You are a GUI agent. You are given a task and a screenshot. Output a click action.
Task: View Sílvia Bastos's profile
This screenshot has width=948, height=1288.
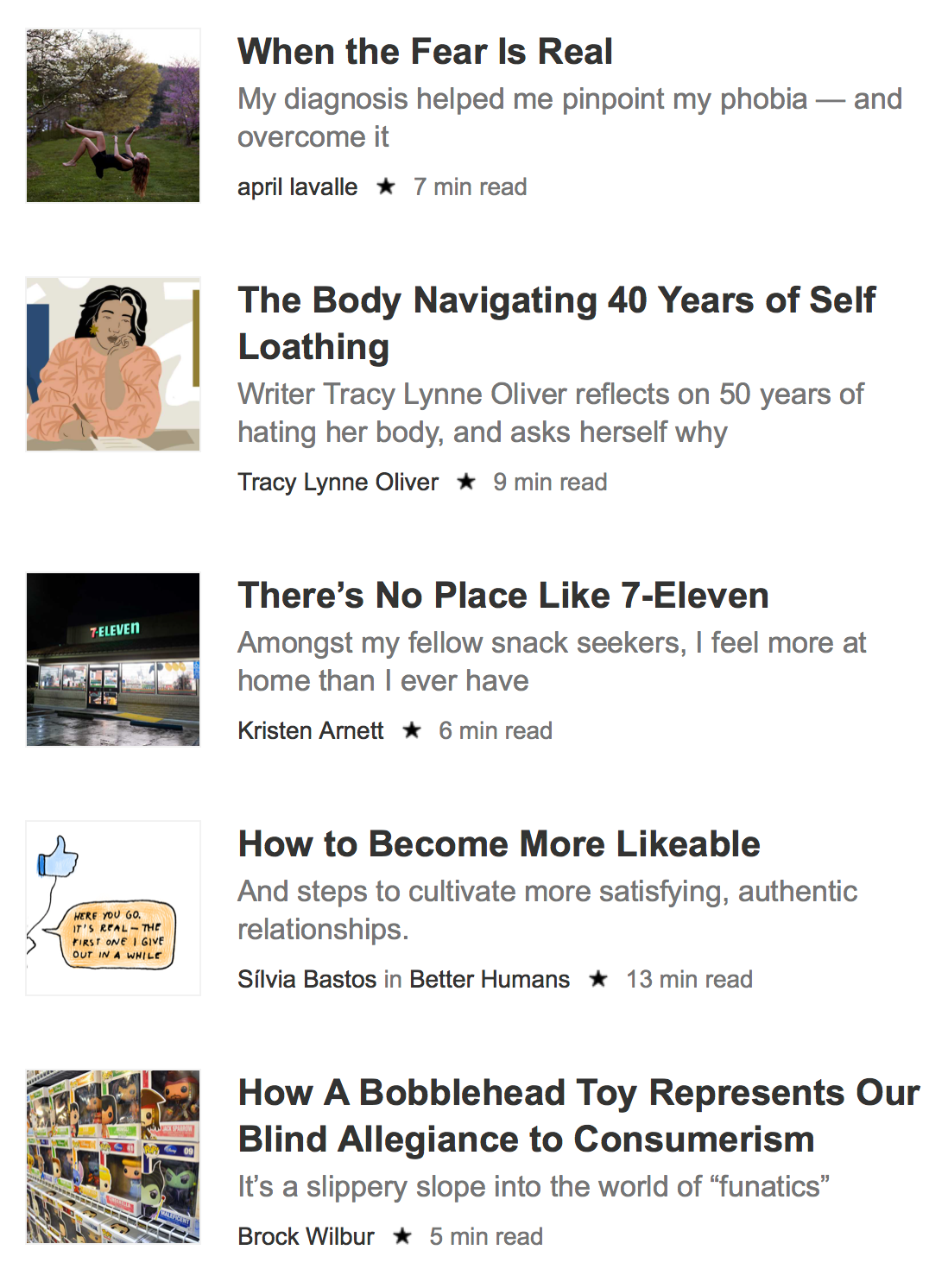(x=307, y=980)
